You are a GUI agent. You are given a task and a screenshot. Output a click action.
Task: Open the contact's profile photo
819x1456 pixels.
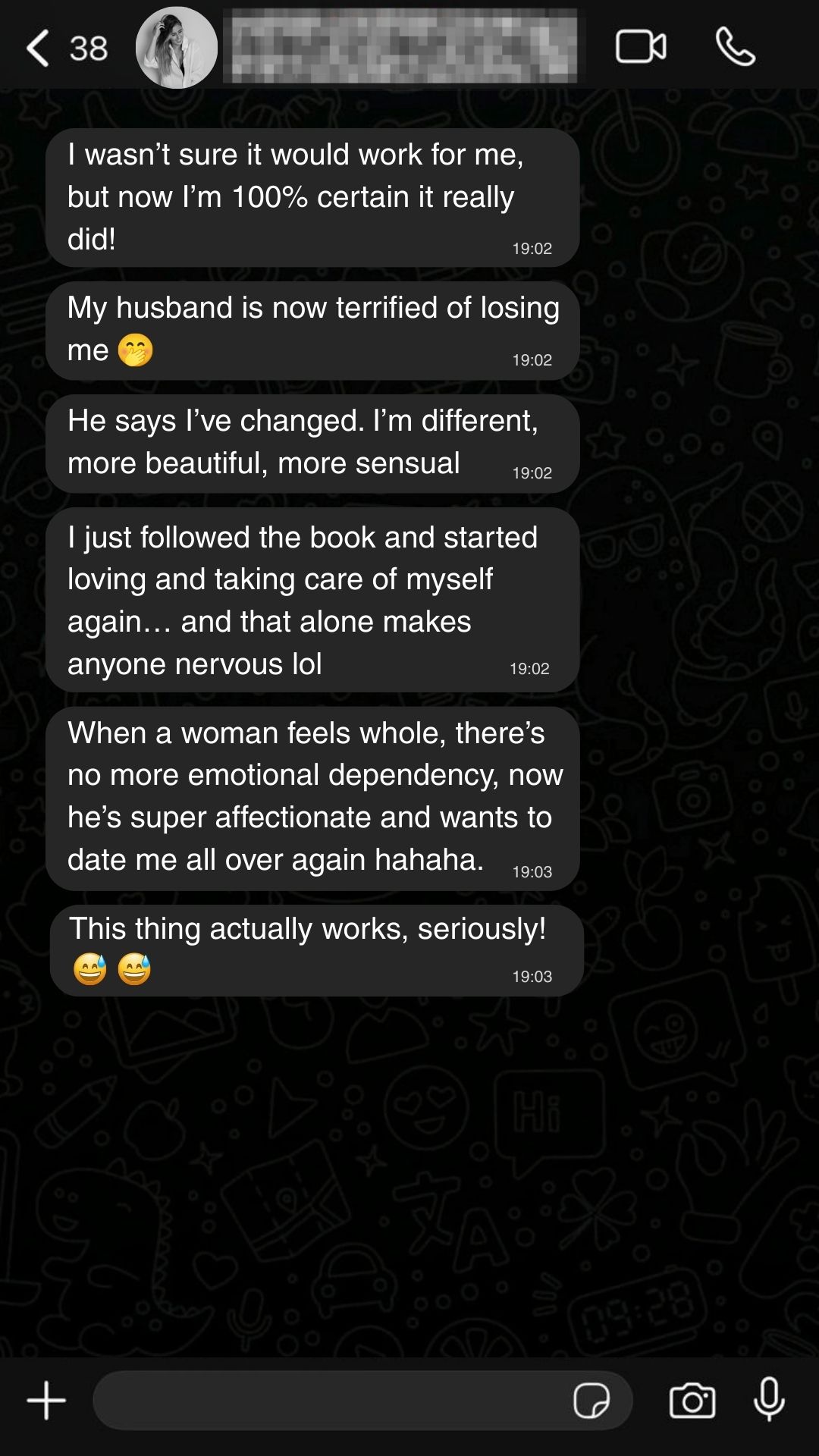(x=176, y=48)
